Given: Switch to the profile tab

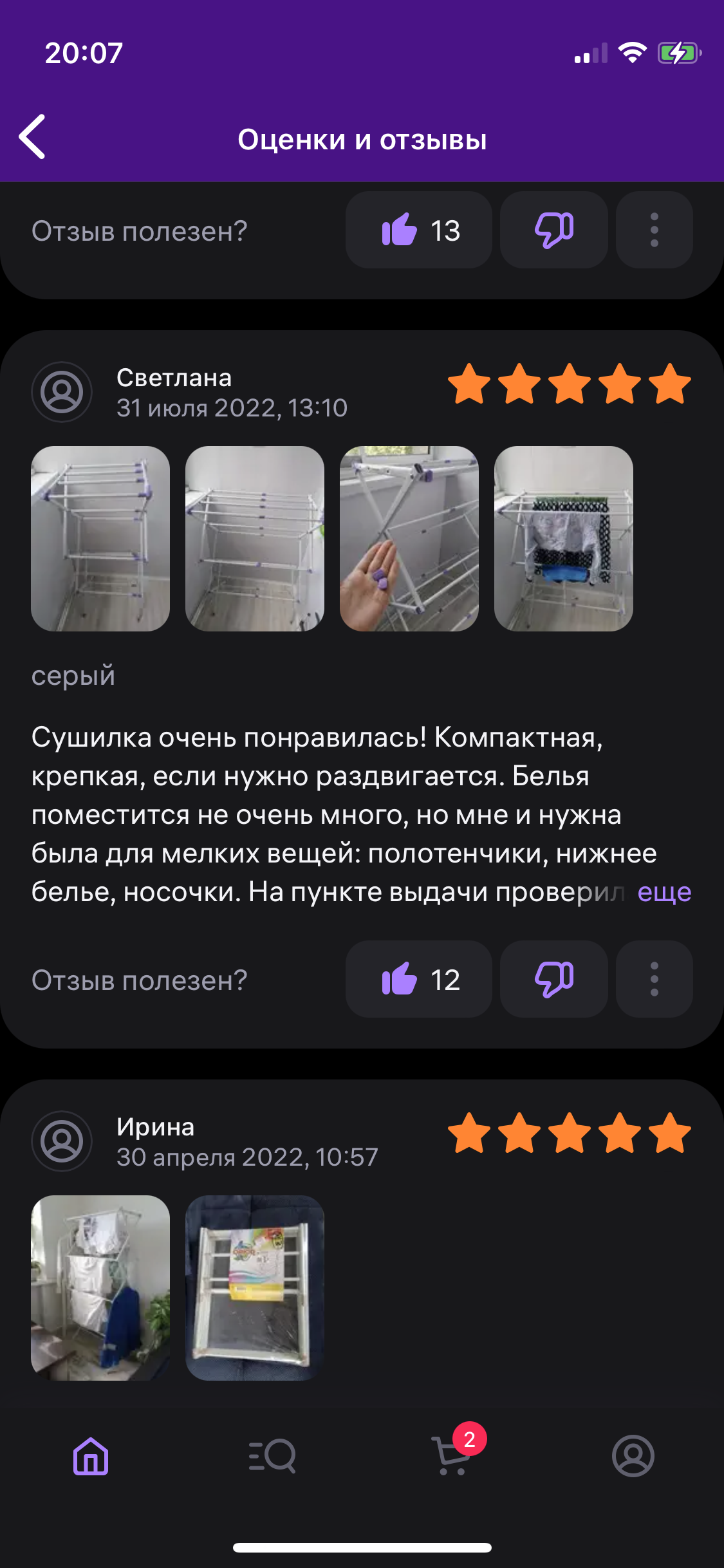Looking at the screenshot, I should 633,1456.
